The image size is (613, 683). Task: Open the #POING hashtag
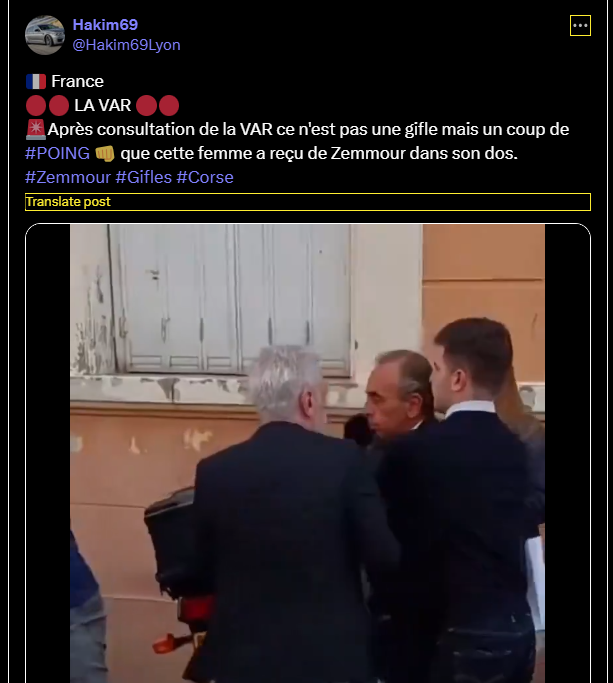pos(57,153)
